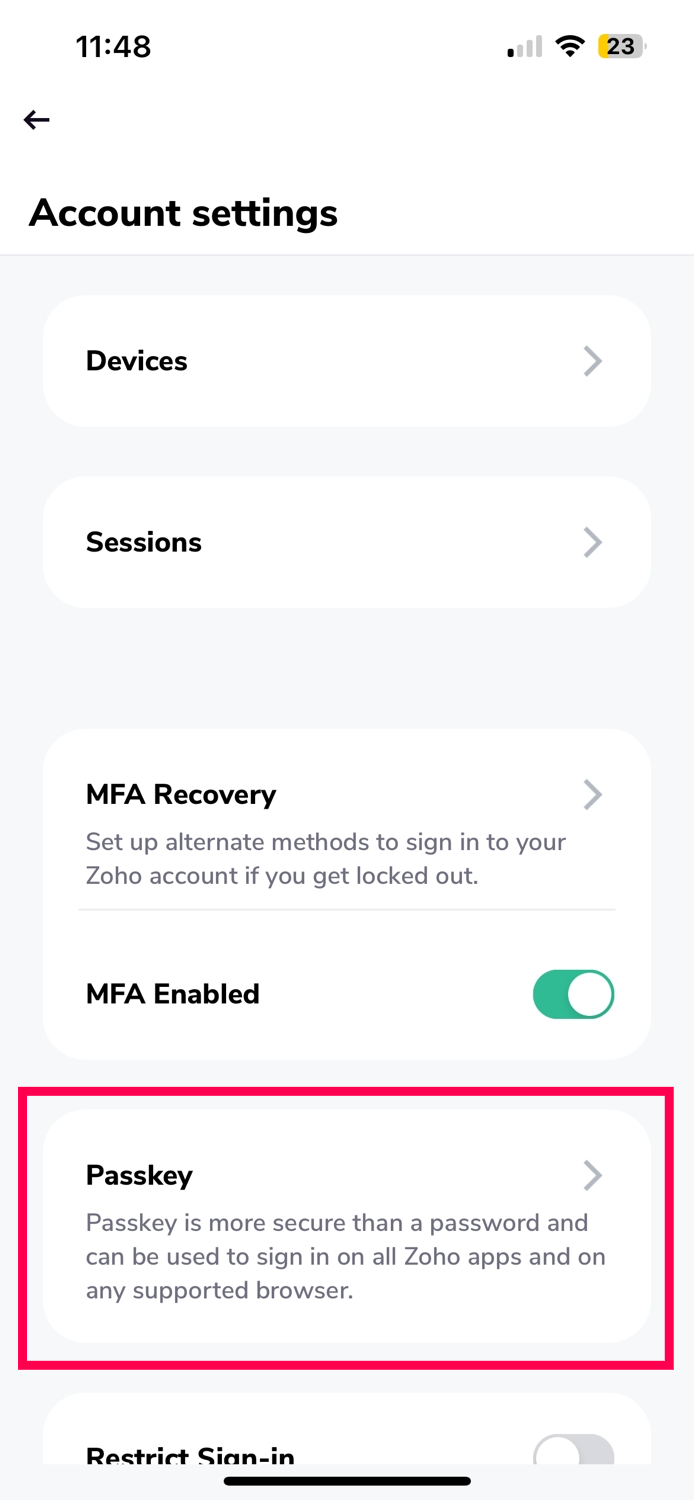Toggle the Restrict Sign-in switch
694x1500 pixels.
point(573,1450)
